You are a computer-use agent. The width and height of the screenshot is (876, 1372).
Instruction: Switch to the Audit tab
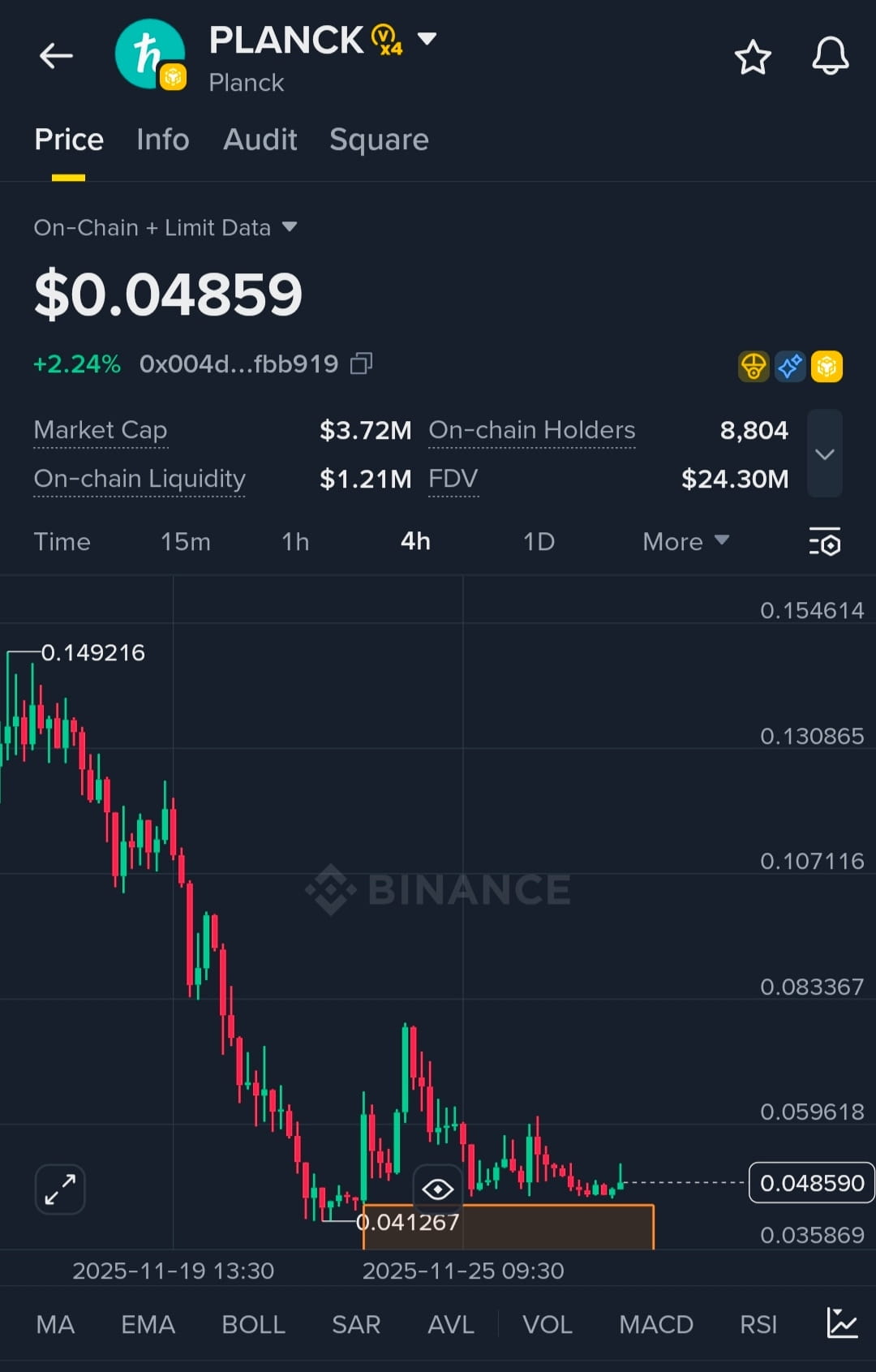coord(260,140)
